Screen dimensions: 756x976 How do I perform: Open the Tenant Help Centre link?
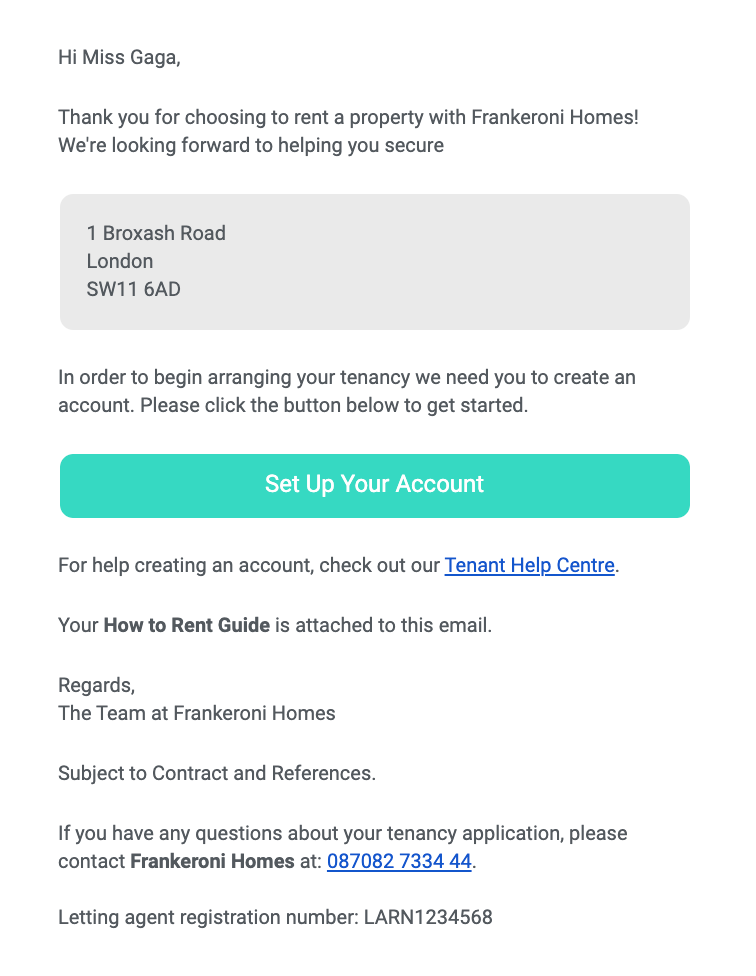529,566
